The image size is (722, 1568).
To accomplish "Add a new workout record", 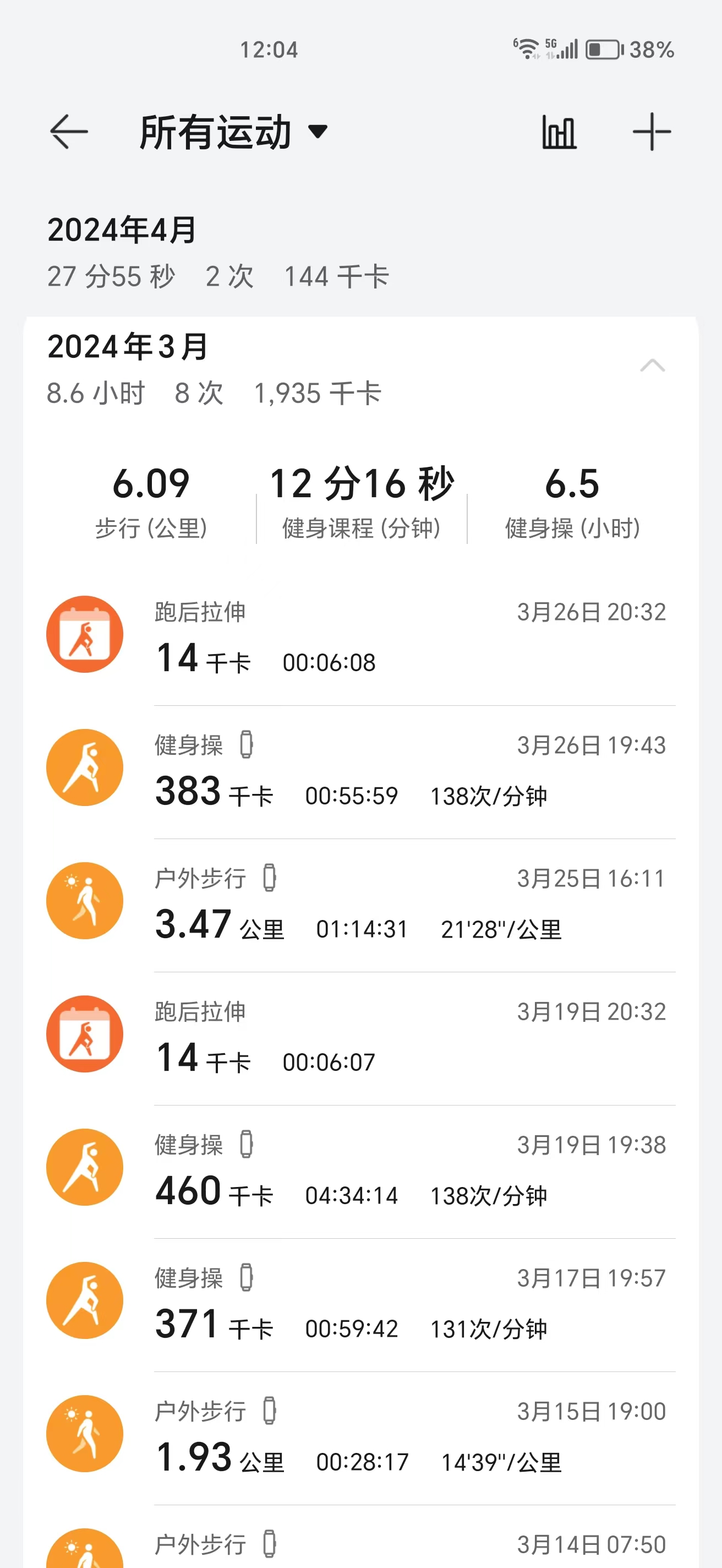I will [652, 132].
